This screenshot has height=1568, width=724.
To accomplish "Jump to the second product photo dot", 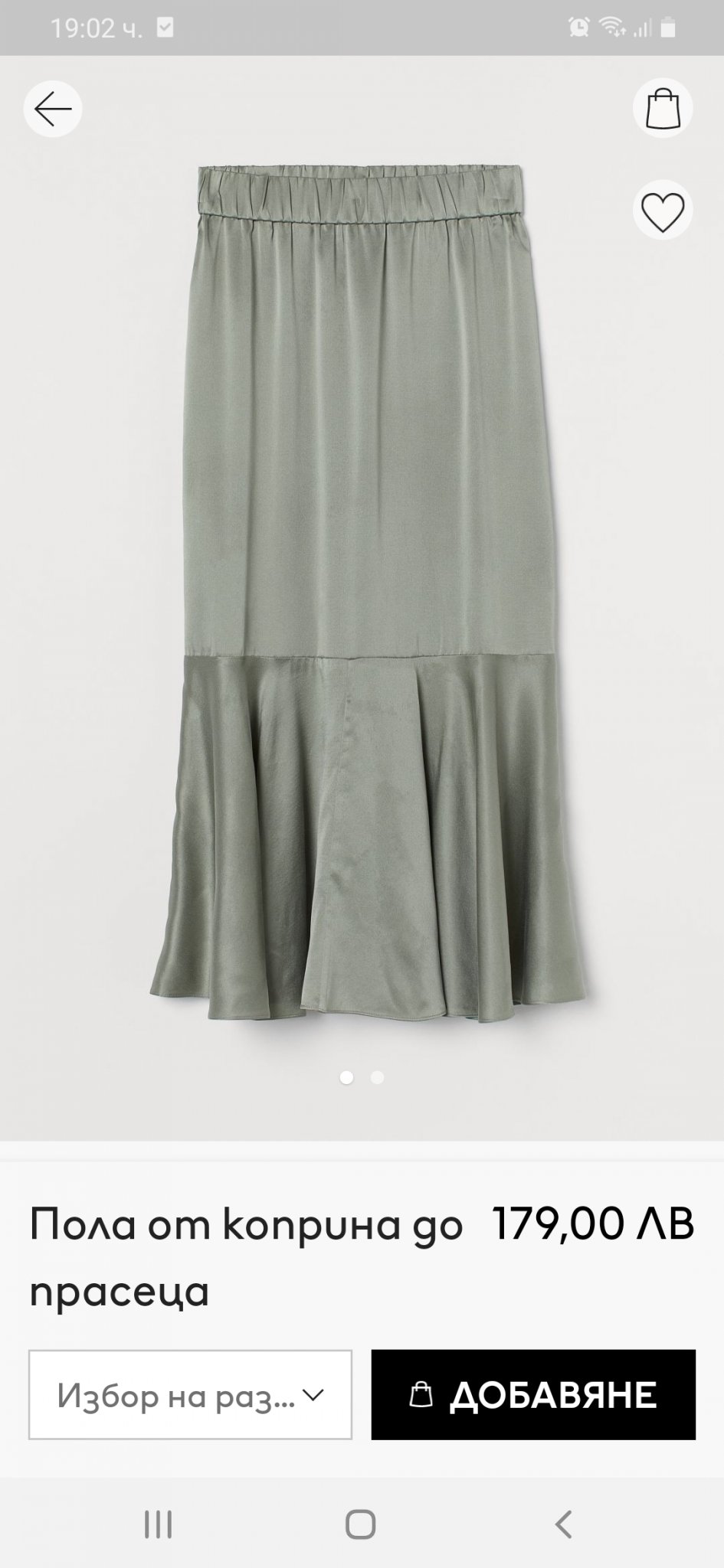I will [377, 1077].
